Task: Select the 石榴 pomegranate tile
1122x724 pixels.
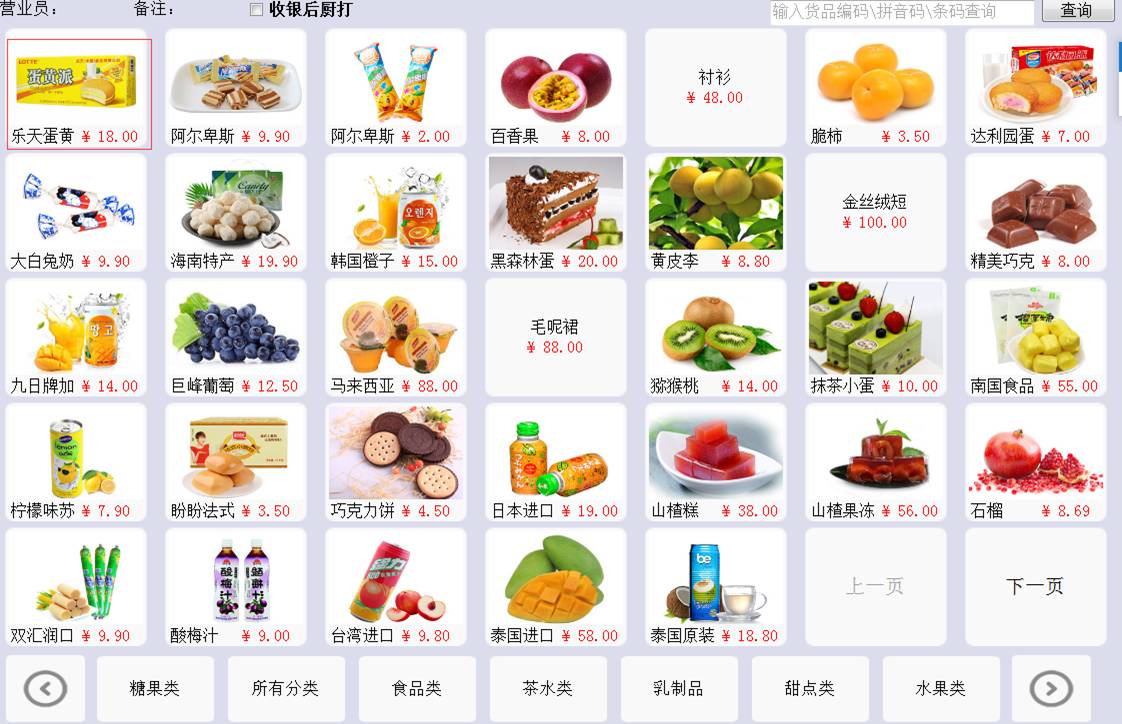Action: pyautogui.click(x=1035, y=462)
